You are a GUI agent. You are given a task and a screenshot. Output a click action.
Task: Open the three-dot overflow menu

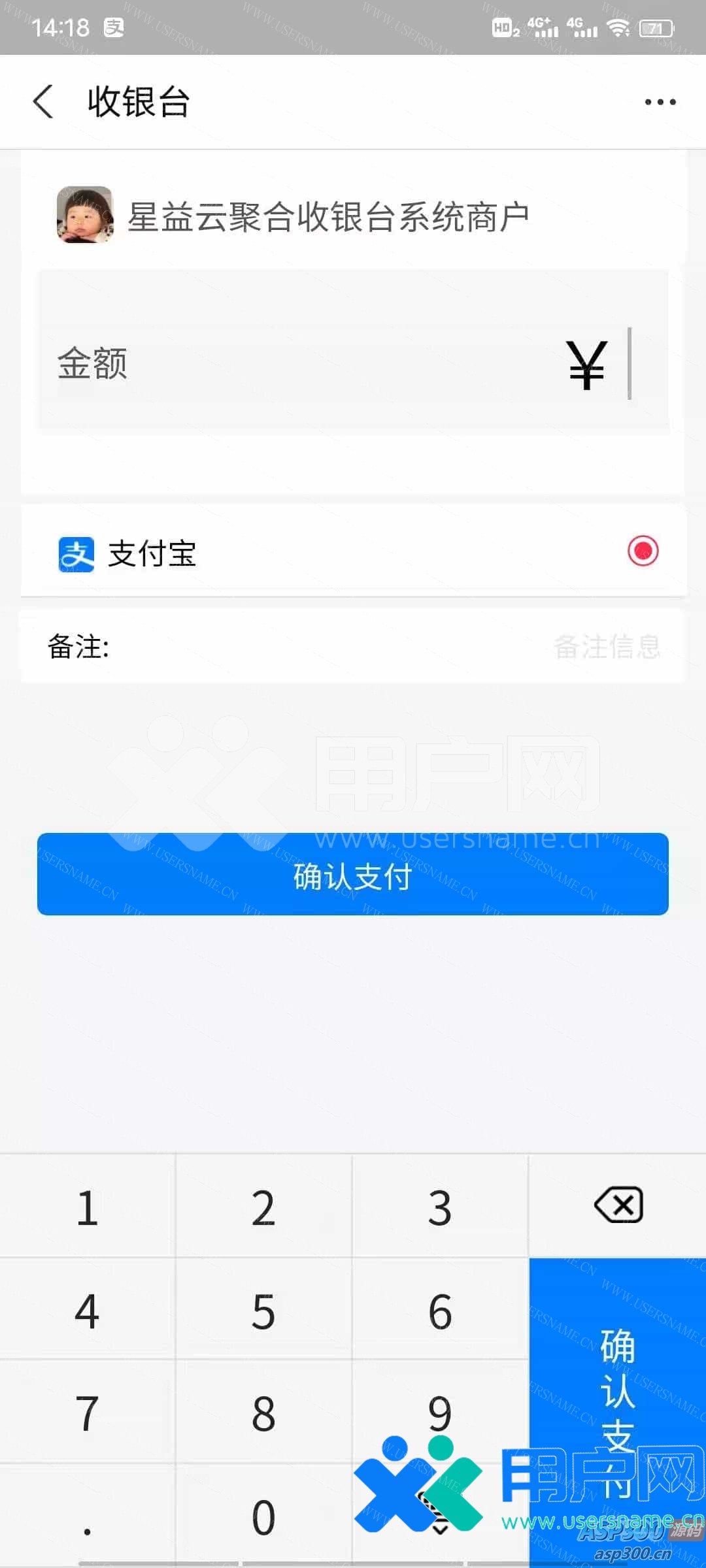coord(660,102)
